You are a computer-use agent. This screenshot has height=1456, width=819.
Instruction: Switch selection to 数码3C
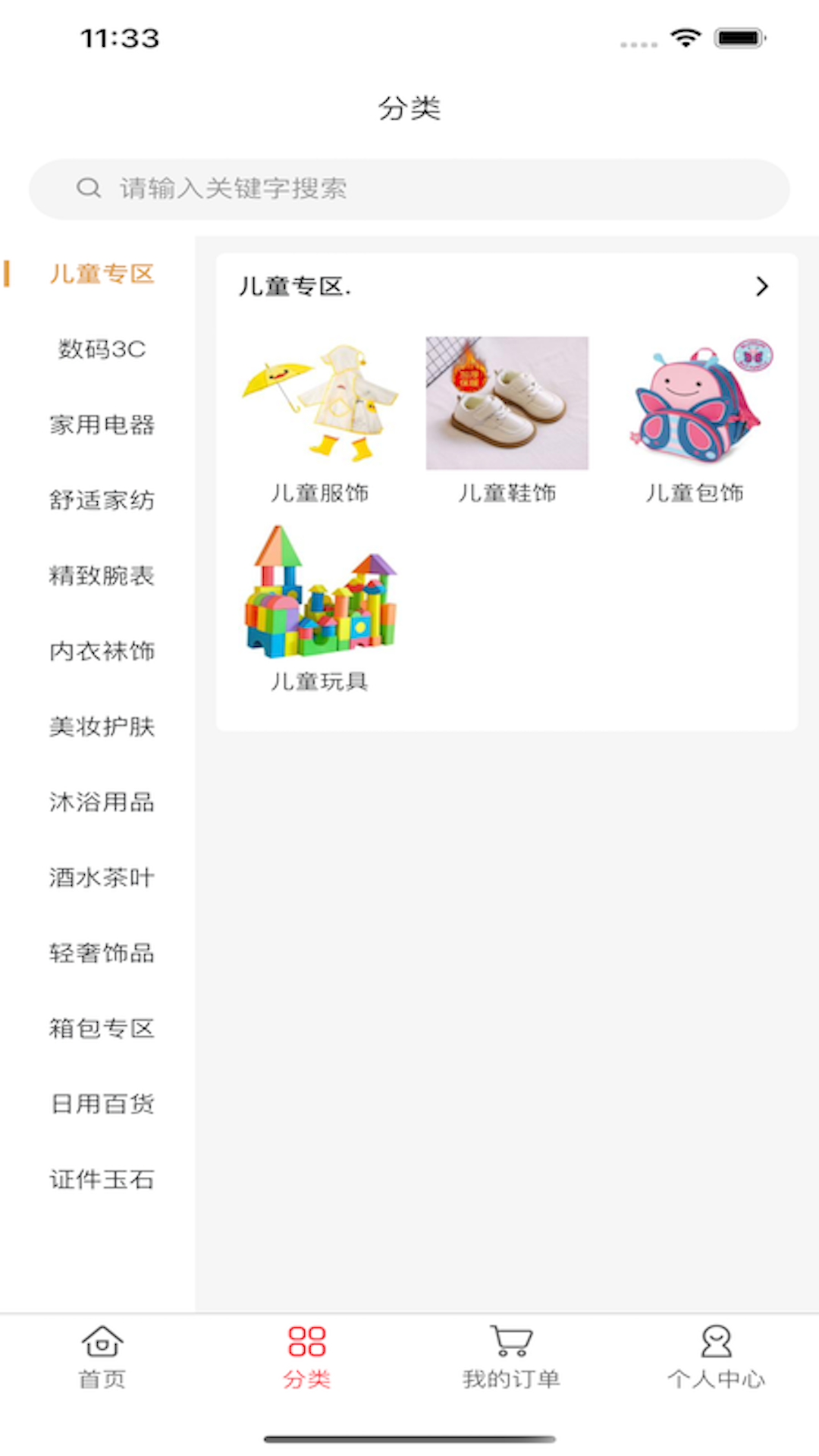click(102, 350)
